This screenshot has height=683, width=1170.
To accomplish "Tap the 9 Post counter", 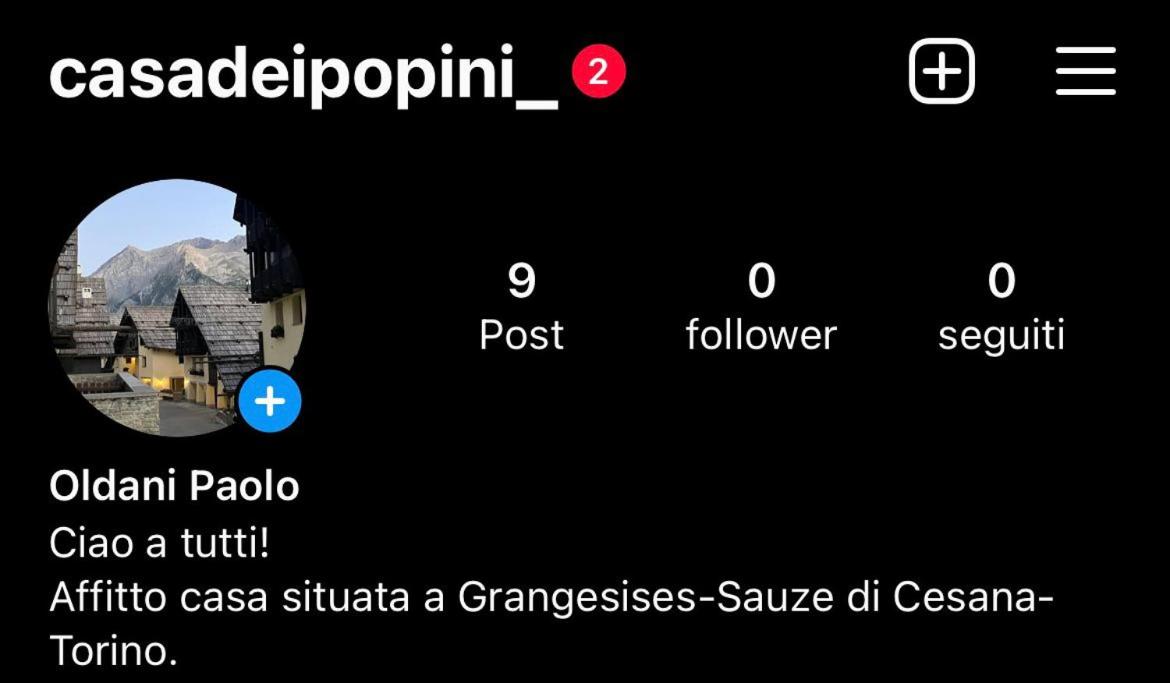I will click(521, 309).
